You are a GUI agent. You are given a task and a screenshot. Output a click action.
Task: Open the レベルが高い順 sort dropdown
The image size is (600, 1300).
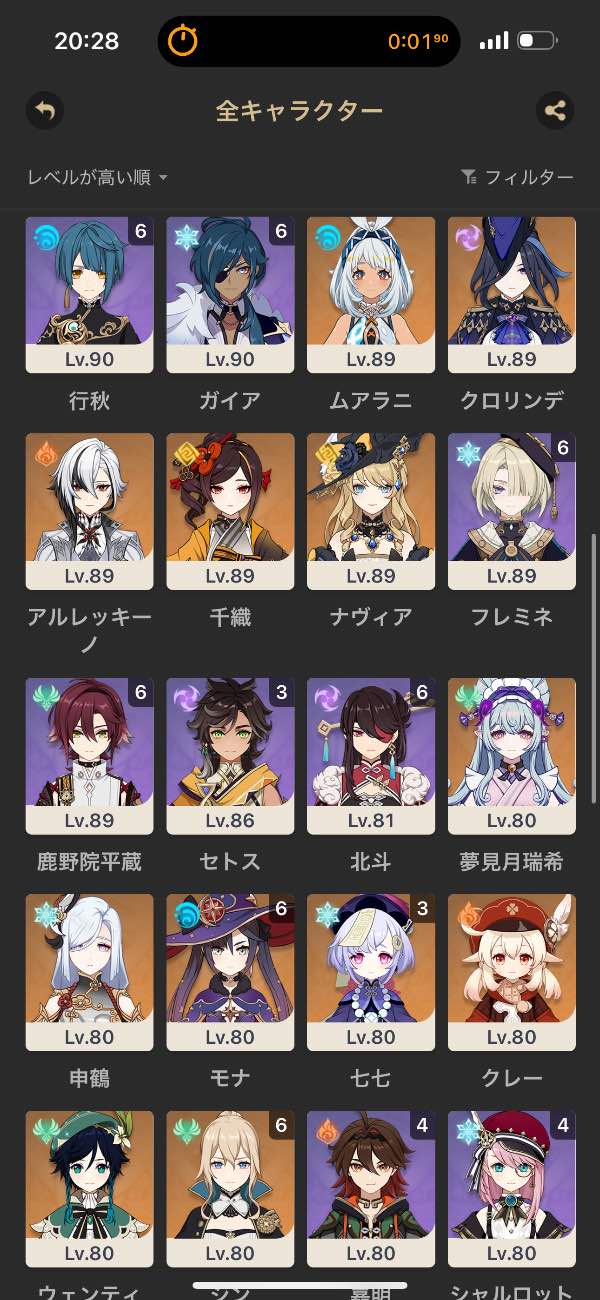97,177
